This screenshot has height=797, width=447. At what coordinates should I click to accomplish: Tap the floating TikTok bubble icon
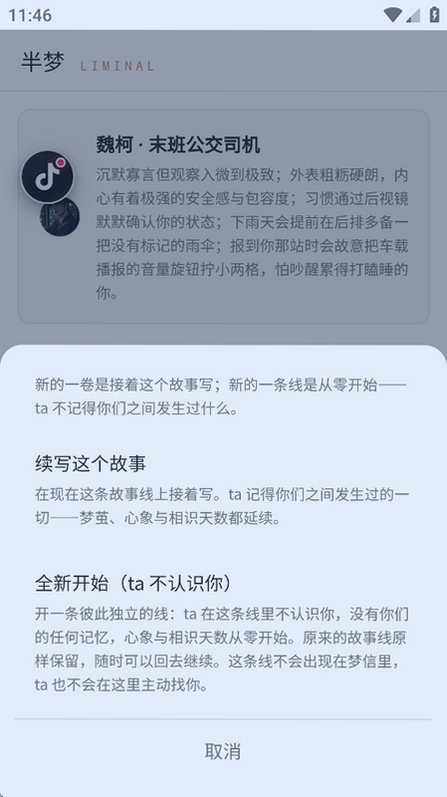[x=47, y=176]
